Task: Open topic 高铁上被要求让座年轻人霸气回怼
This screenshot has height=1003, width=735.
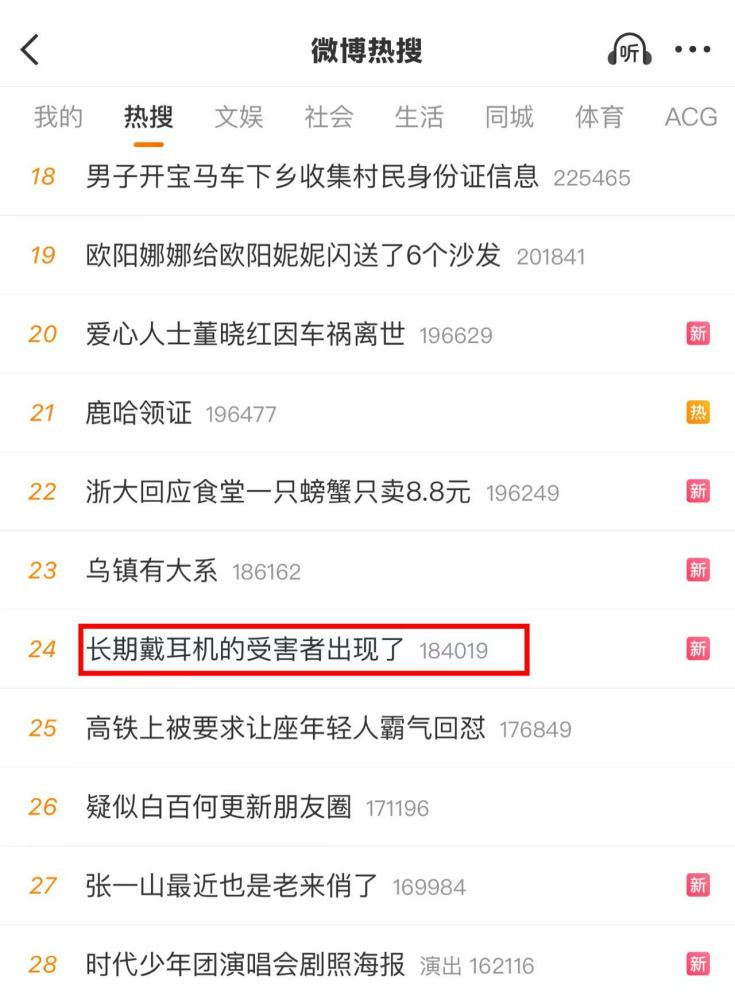Action: point(285,728)
